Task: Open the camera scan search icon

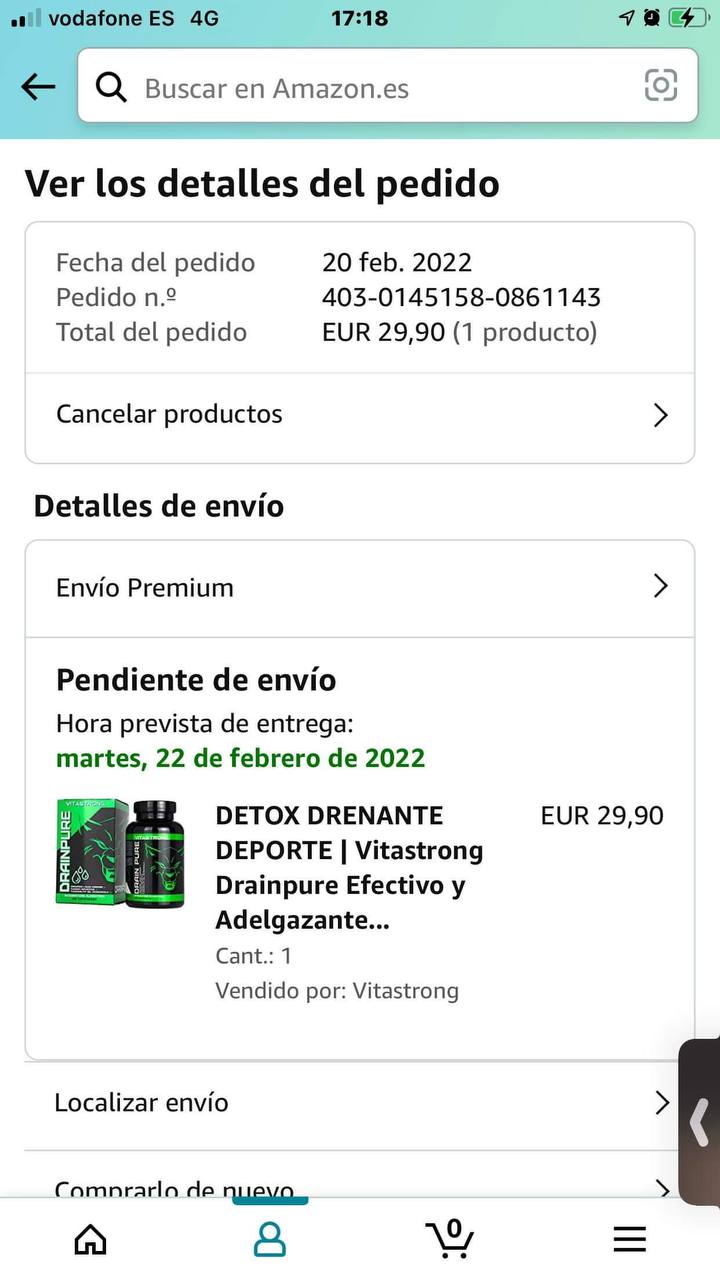Action: (661, 86)
